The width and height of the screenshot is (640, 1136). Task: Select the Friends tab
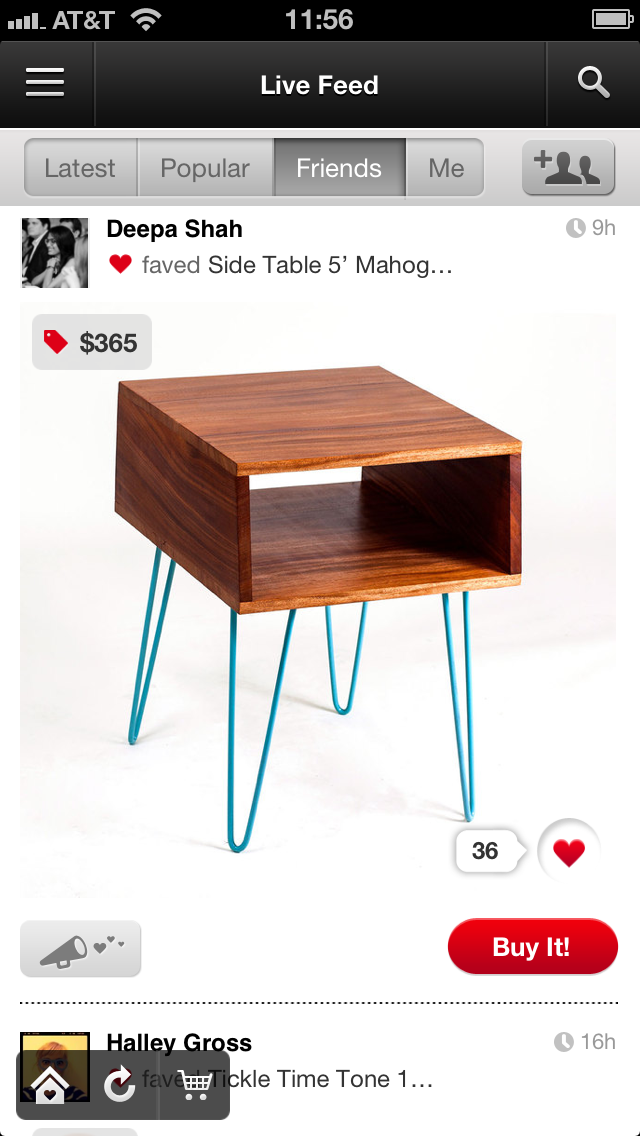339,168
